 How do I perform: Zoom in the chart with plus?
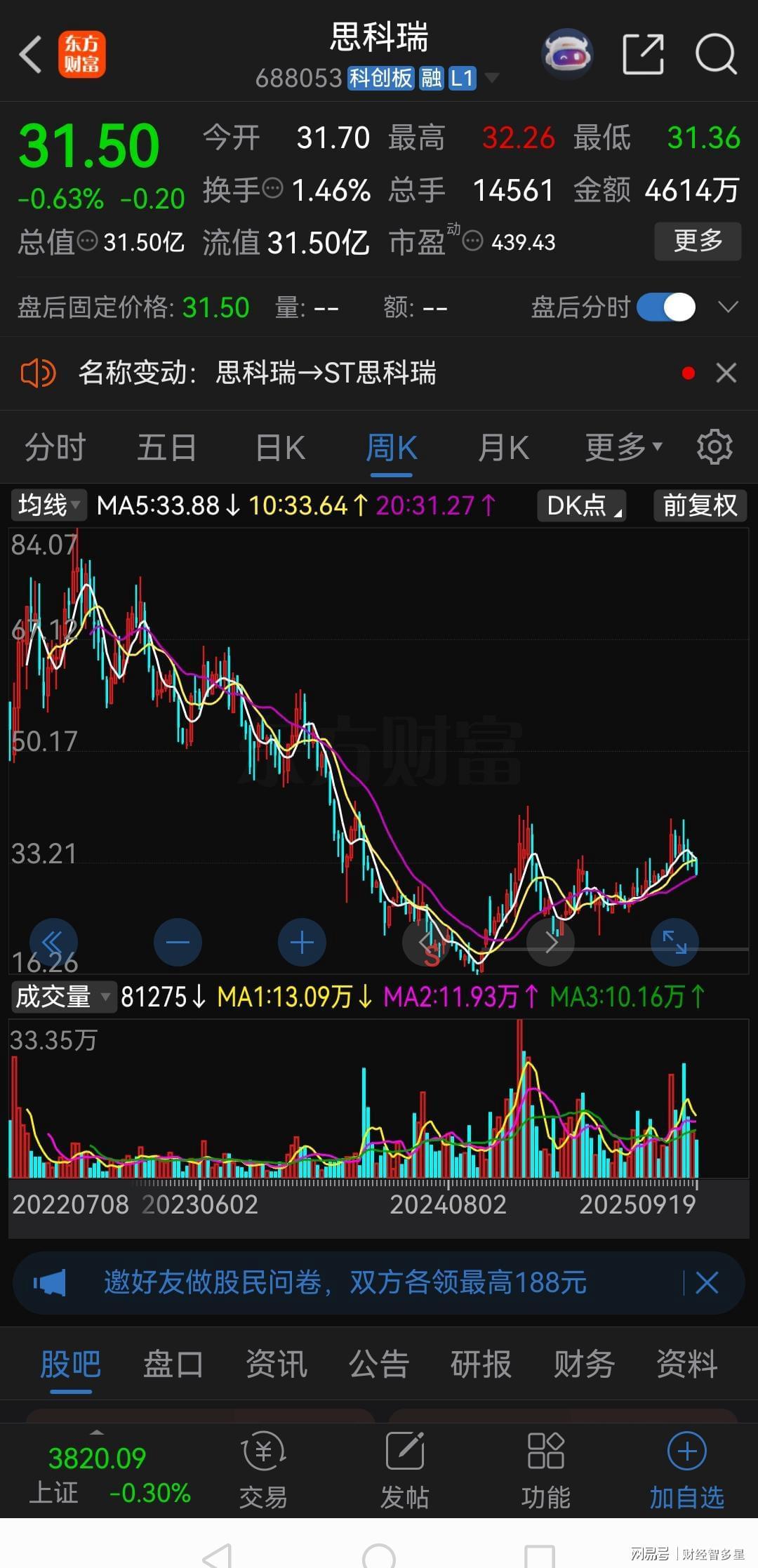[x=302, y=942]
